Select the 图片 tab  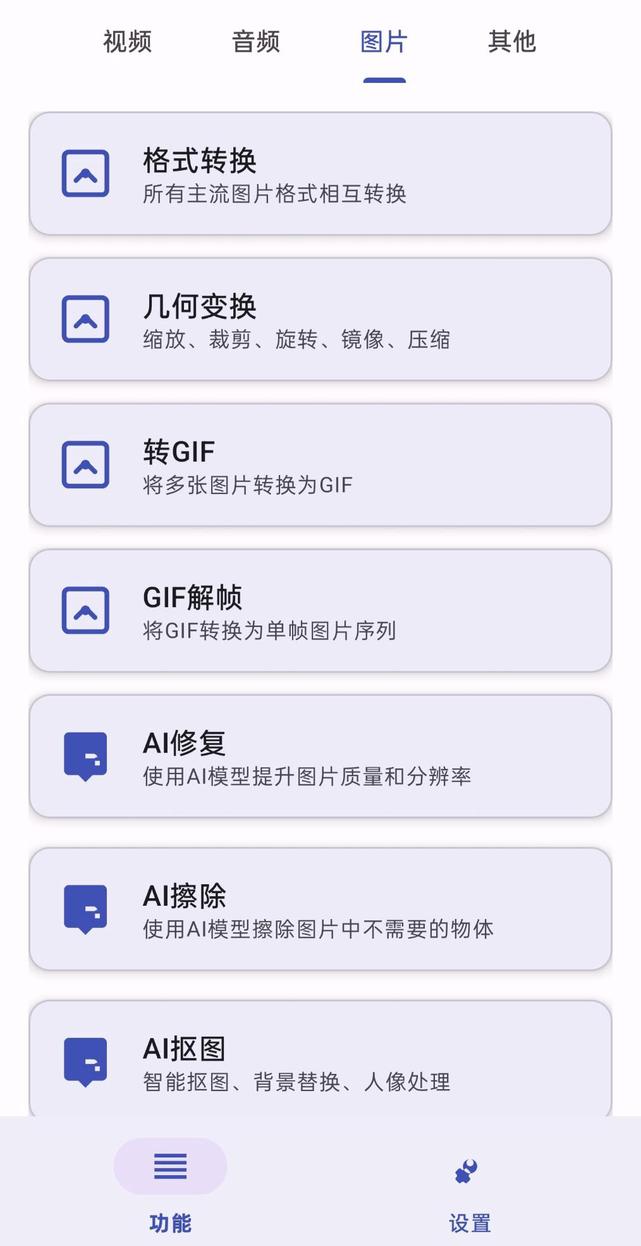[x=384, y=42]
